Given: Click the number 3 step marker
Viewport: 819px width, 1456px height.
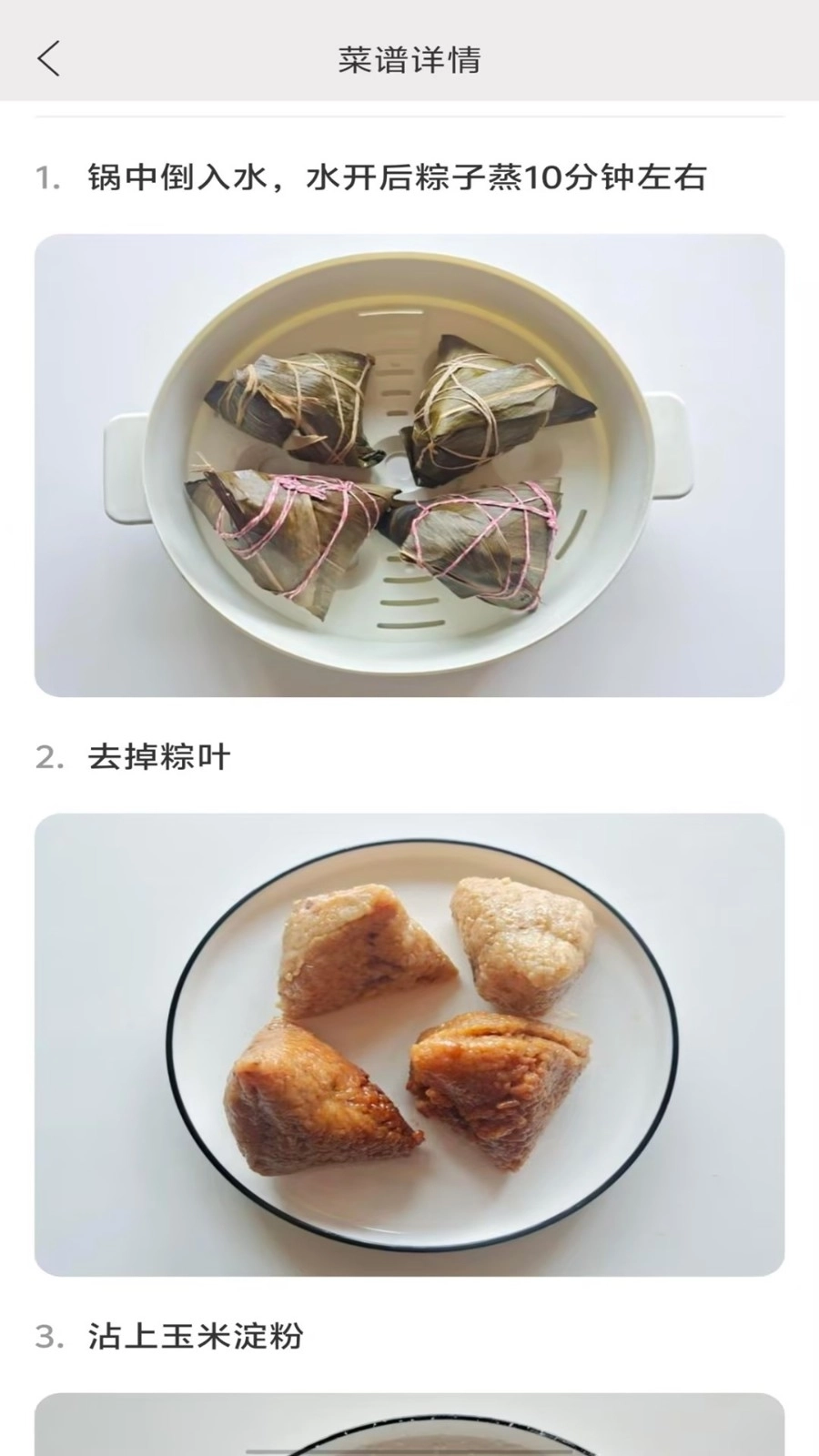Looking at the screenshot, I should click(45, 1338).
